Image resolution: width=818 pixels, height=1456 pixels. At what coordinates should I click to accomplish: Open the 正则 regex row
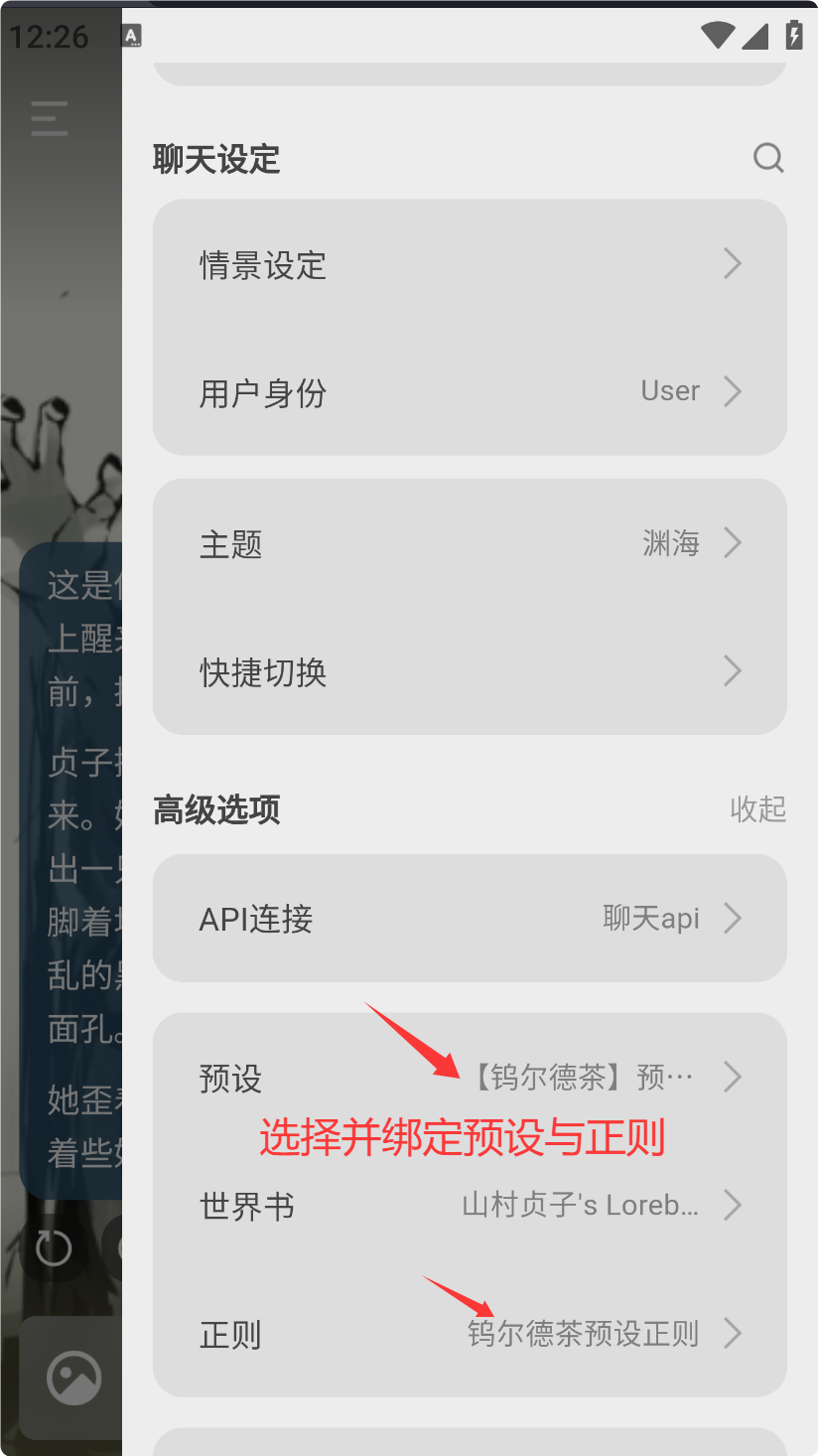(470, 1334)
